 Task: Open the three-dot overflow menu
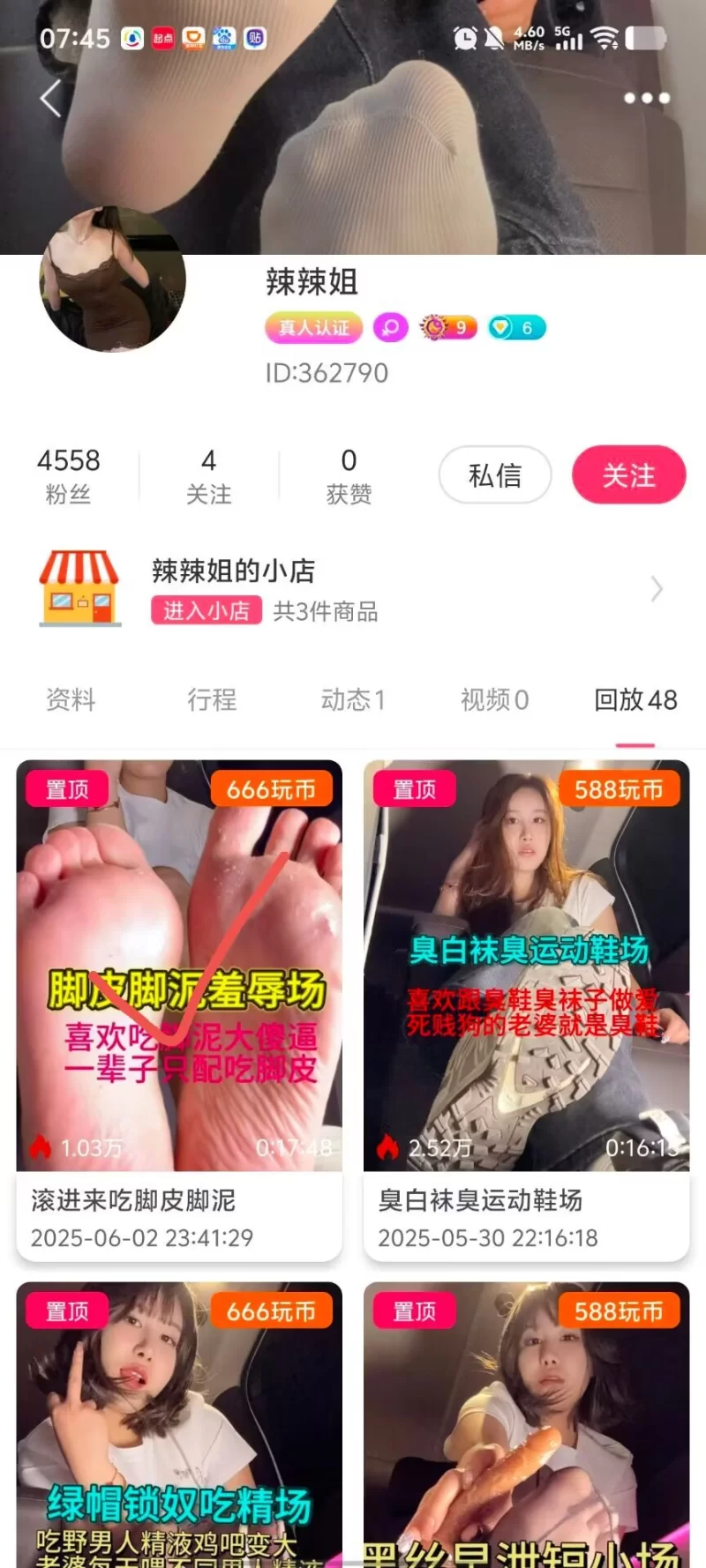(x=646, y=98)
